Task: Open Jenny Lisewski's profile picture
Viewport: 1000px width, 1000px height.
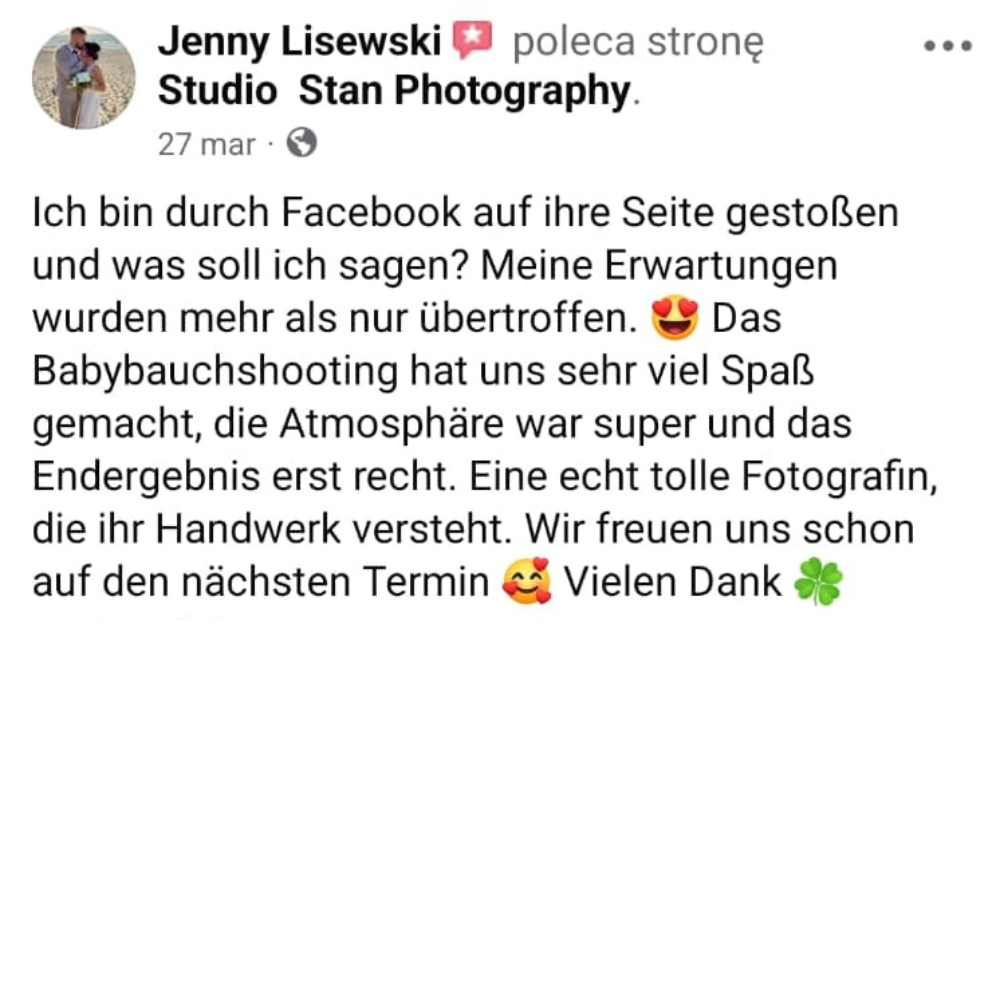Action: tap(83, 78)
